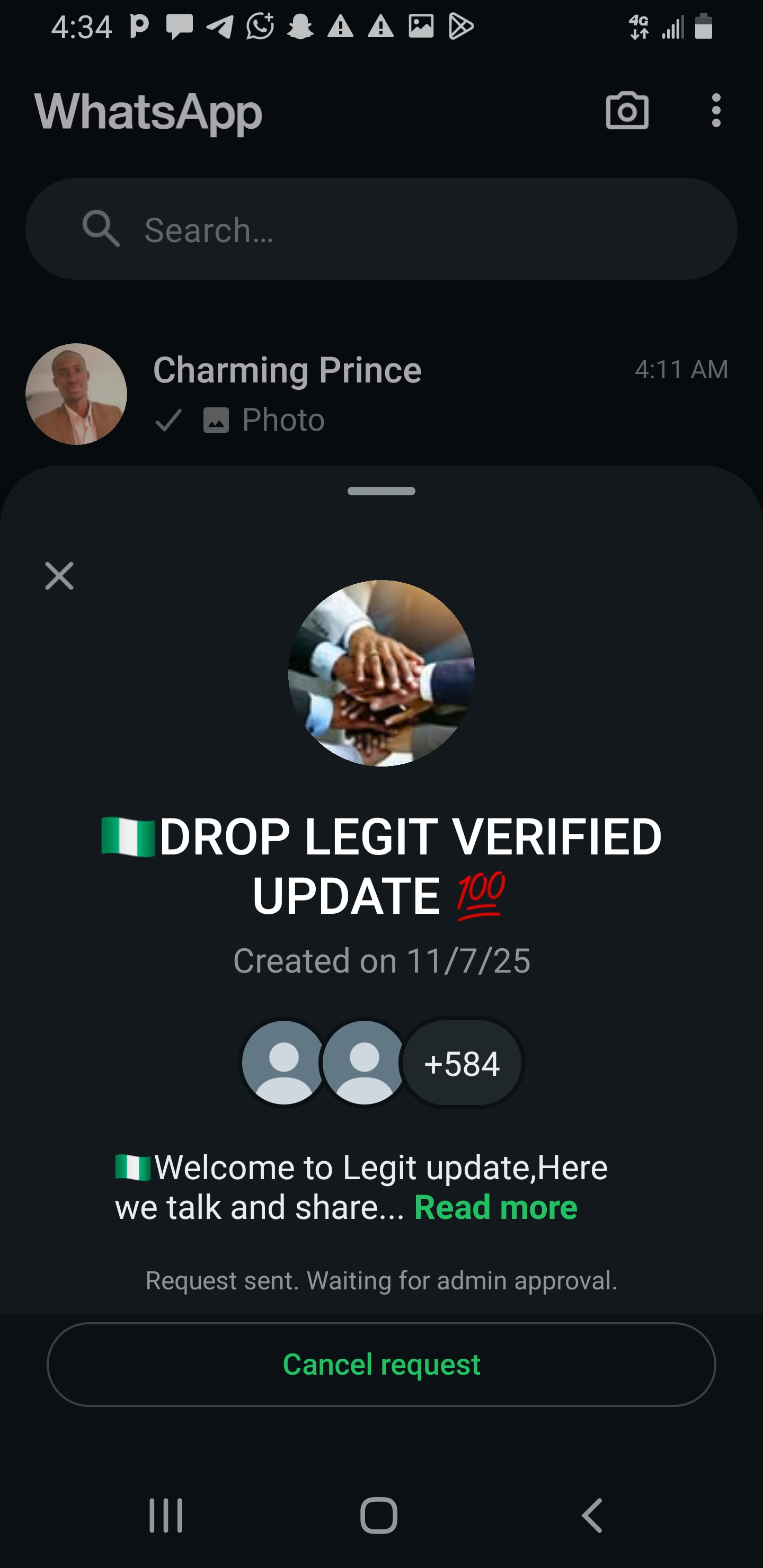
Task: Open the more options menu
Action: tap(715, 111)
